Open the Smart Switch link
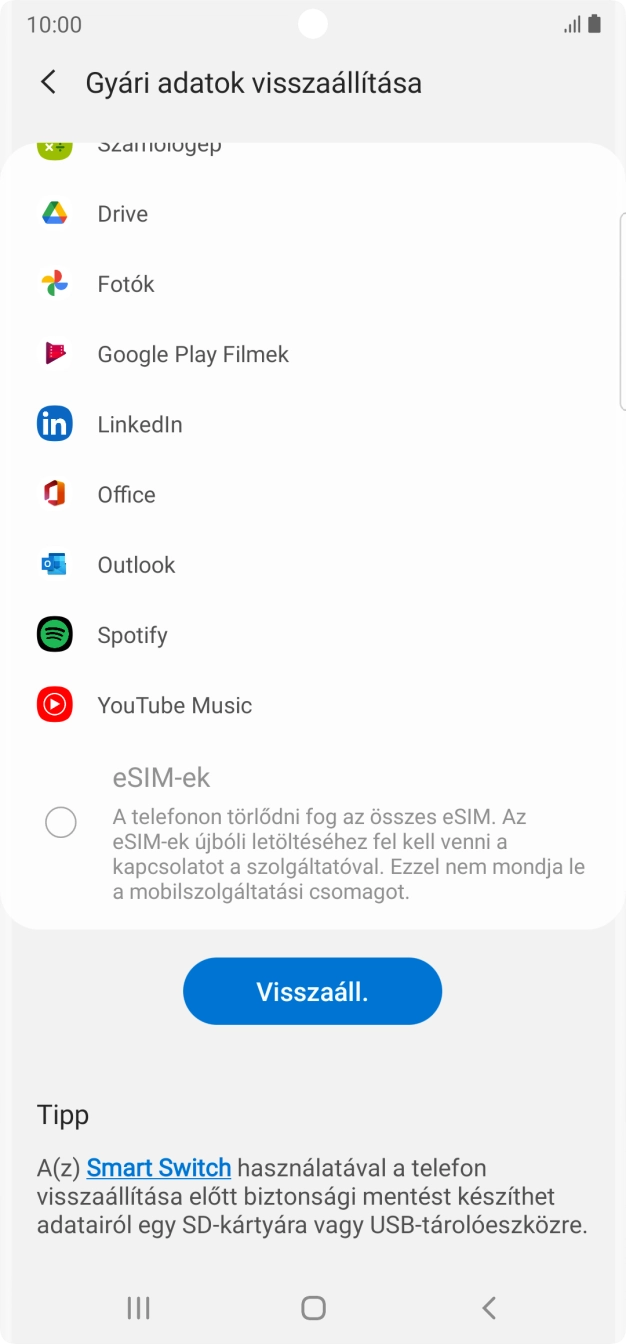The width and height of the screenshot is (626, 1344). (x=159, y=1167)
